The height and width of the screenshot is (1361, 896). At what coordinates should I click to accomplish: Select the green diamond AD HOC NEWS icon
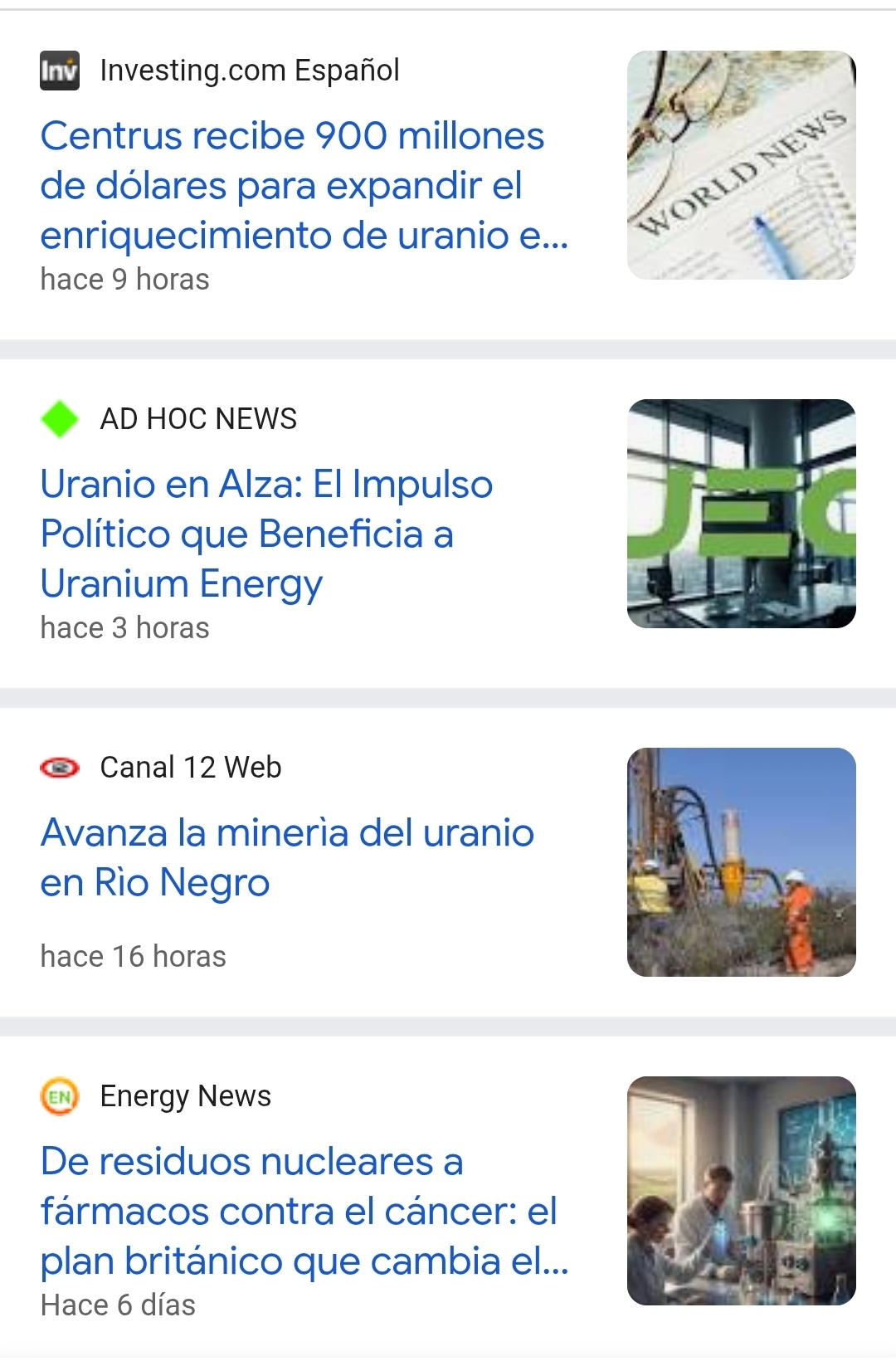[x=59, y=418]
